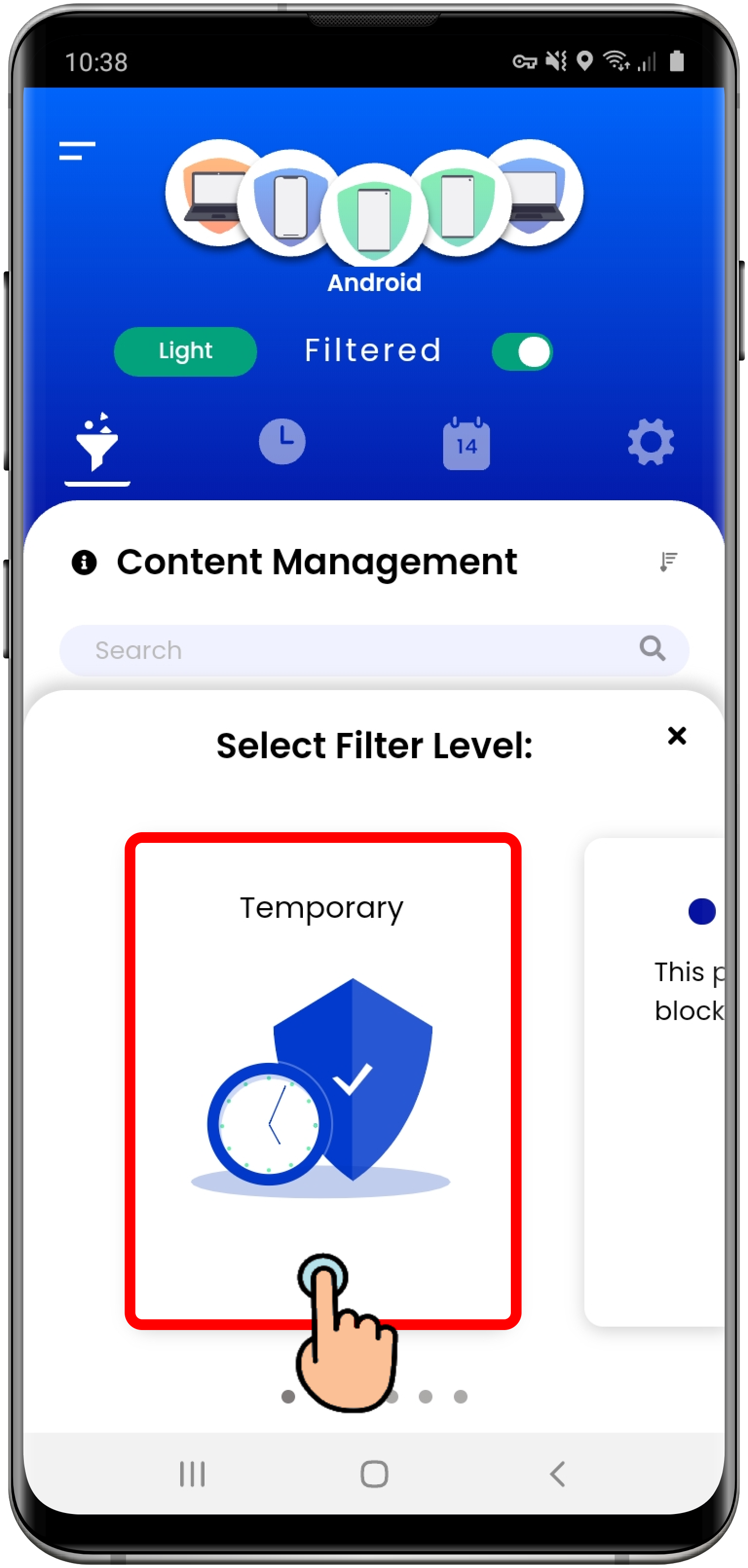The height and width of the screenshot is (1568, 748).
Task: Open the sort options icon
Action: (x=668, y=561)
